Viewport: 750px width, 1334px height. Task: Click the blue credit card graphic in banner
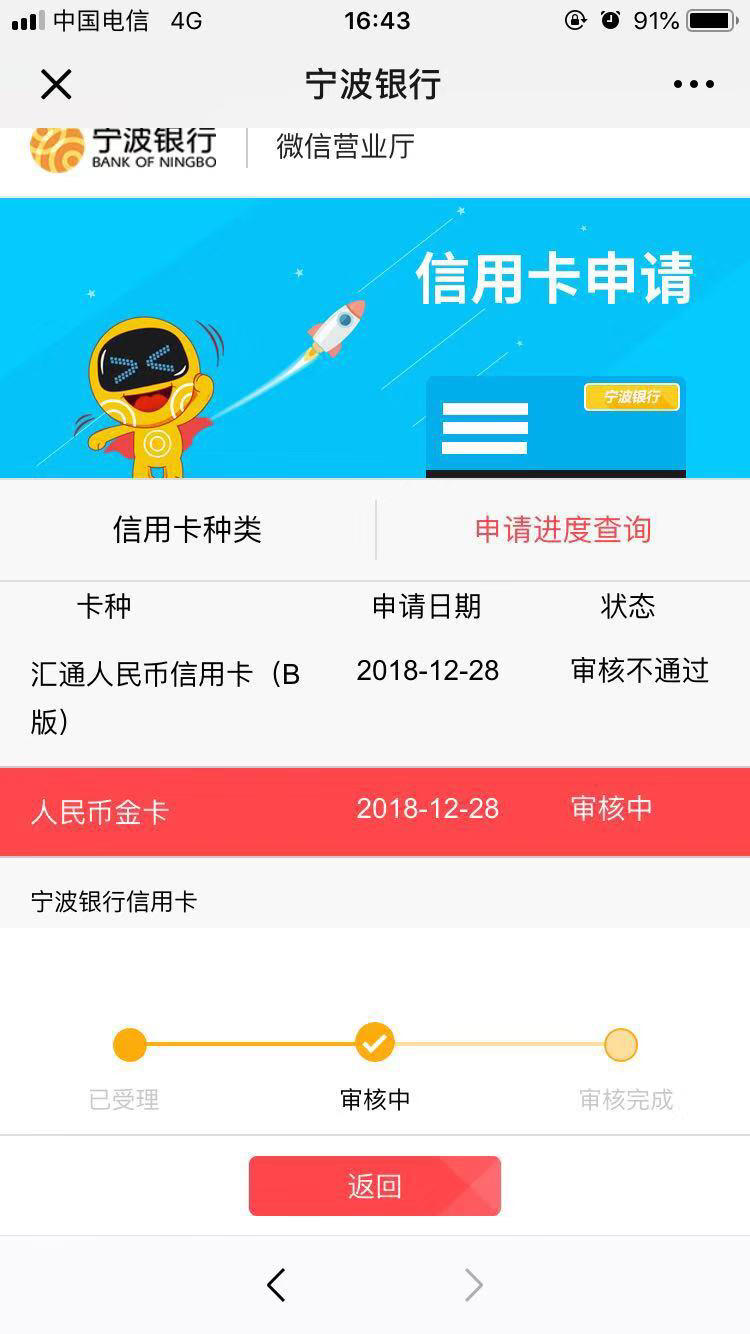[555, 425]
